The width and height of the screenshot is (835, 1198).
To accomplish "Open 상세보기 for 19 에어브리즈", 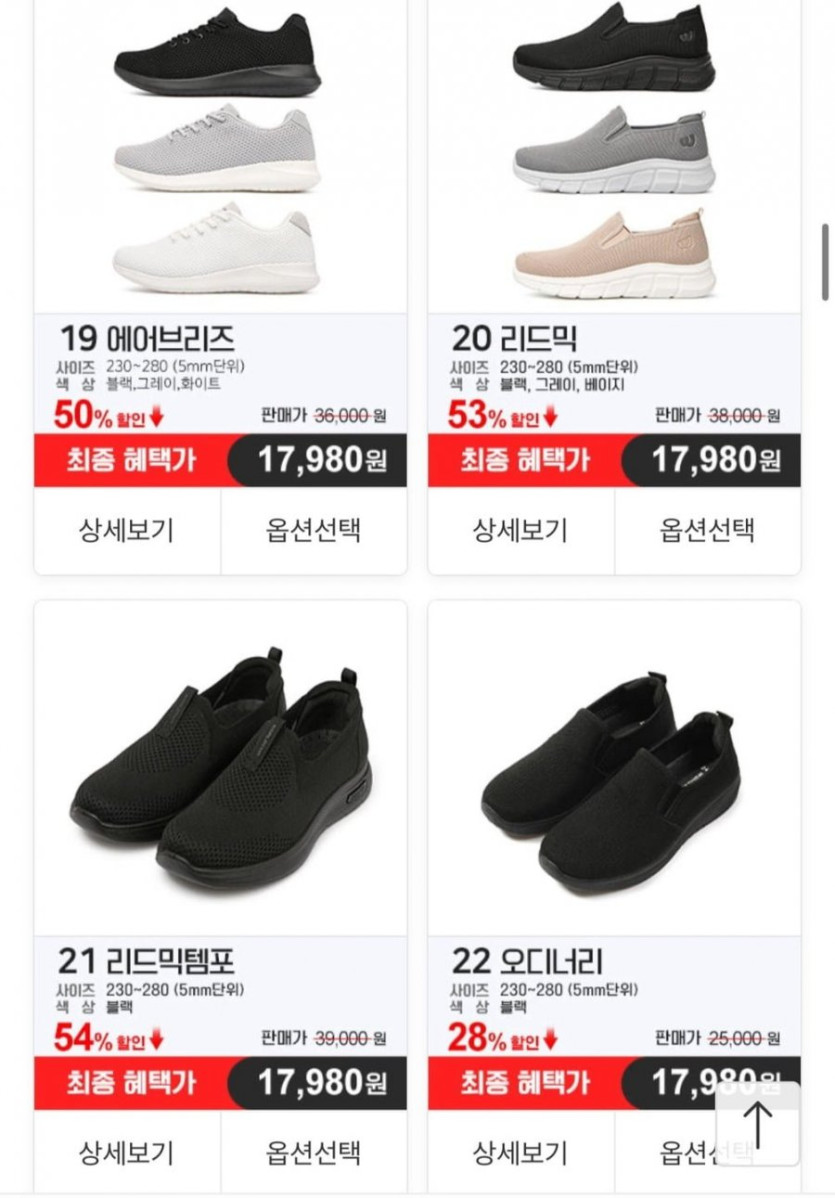I will click(x=127, y=530).
